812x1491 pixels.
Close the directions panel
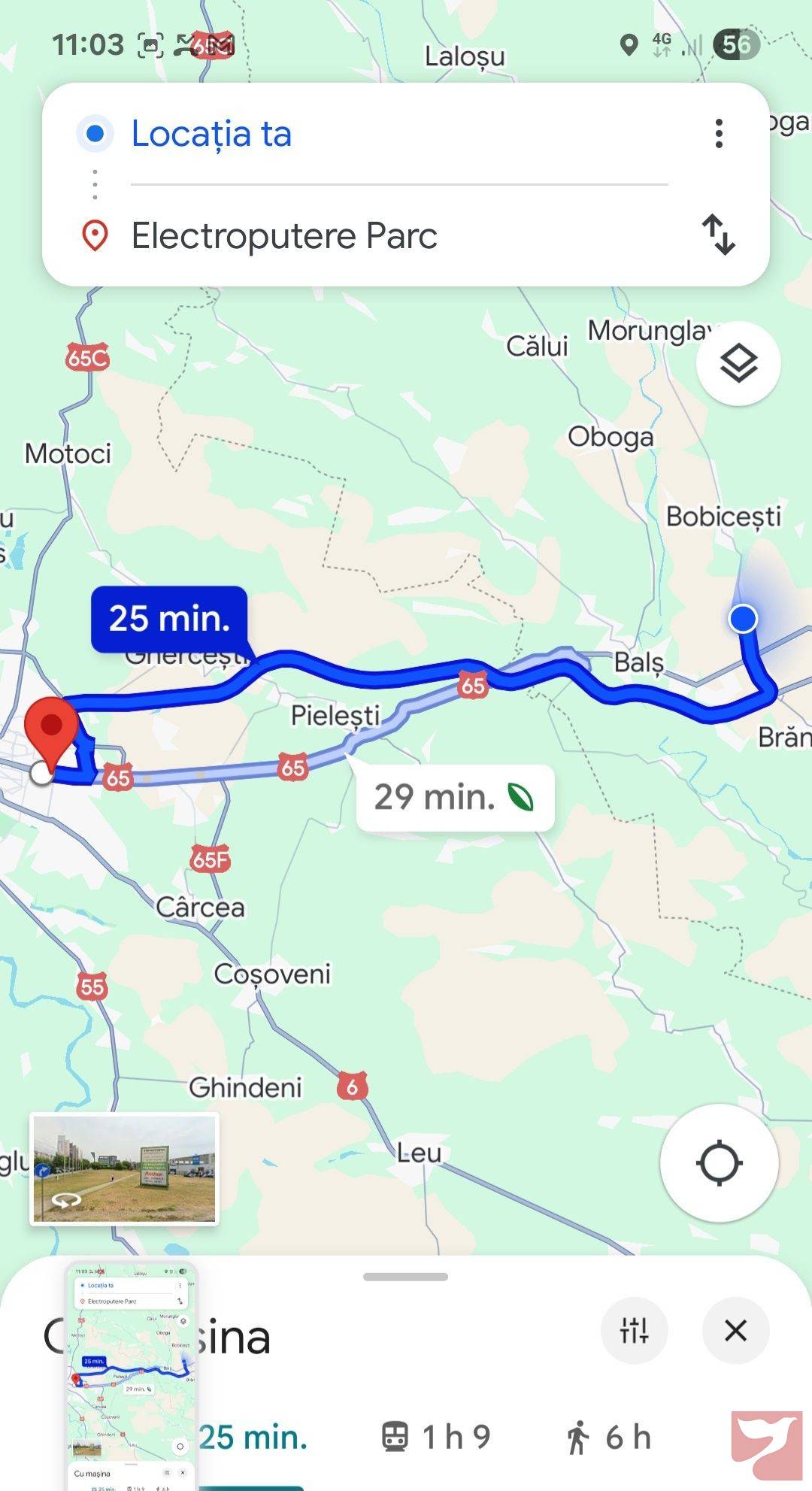click(x=735, y=1330)
